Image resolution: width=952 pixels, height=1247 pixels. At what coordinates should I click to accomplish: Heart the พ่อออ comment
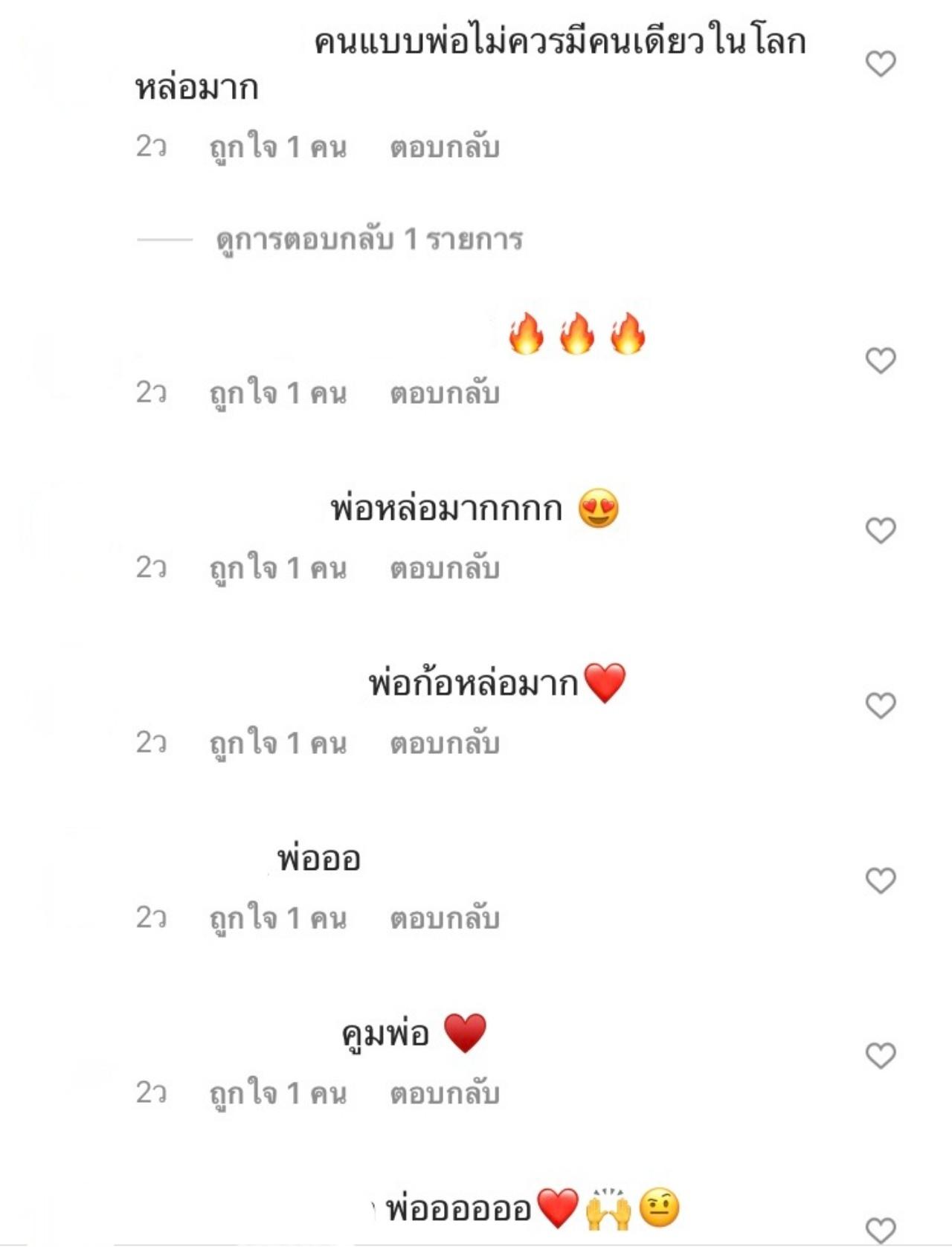click(x=881, y=880)
